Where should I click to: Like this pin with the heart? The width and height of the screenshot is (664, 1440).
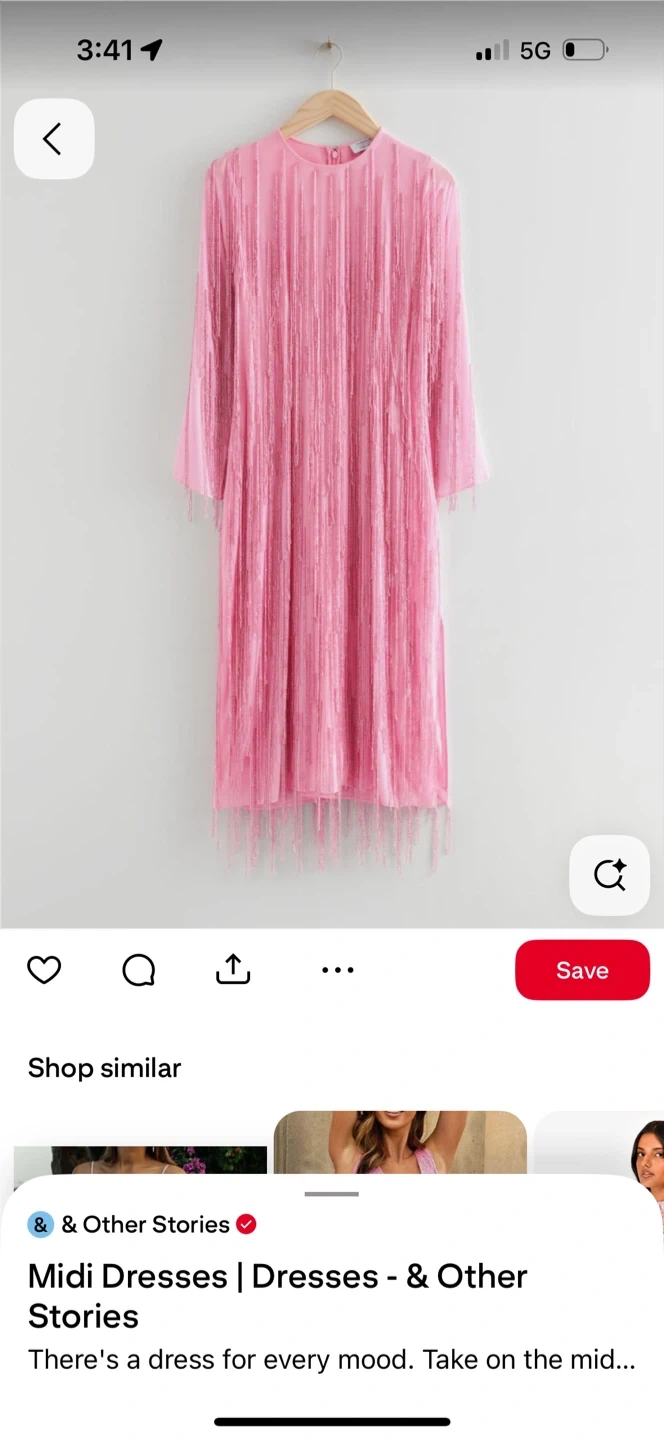(x=44, y=970)
